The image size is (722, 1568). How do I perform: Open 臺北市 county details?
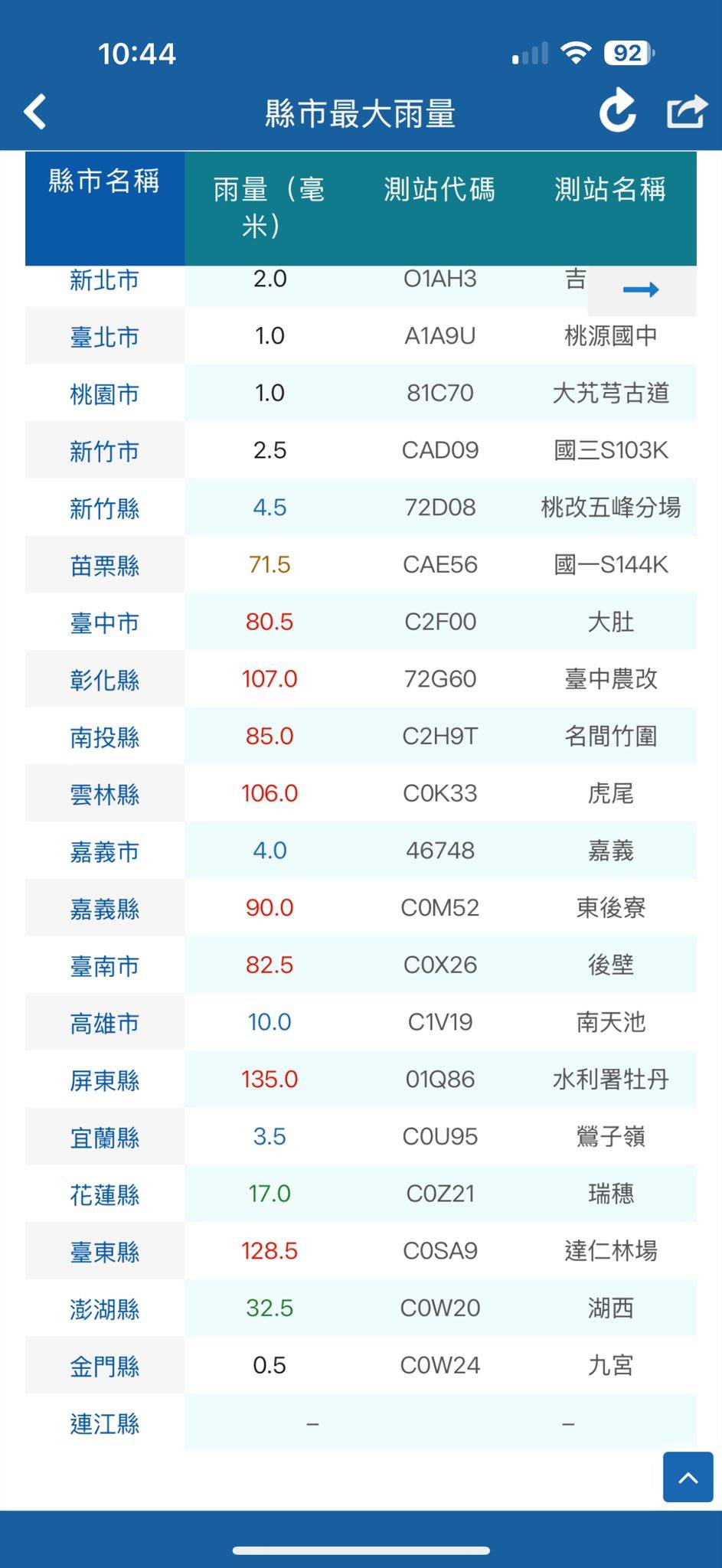[105, 337]
